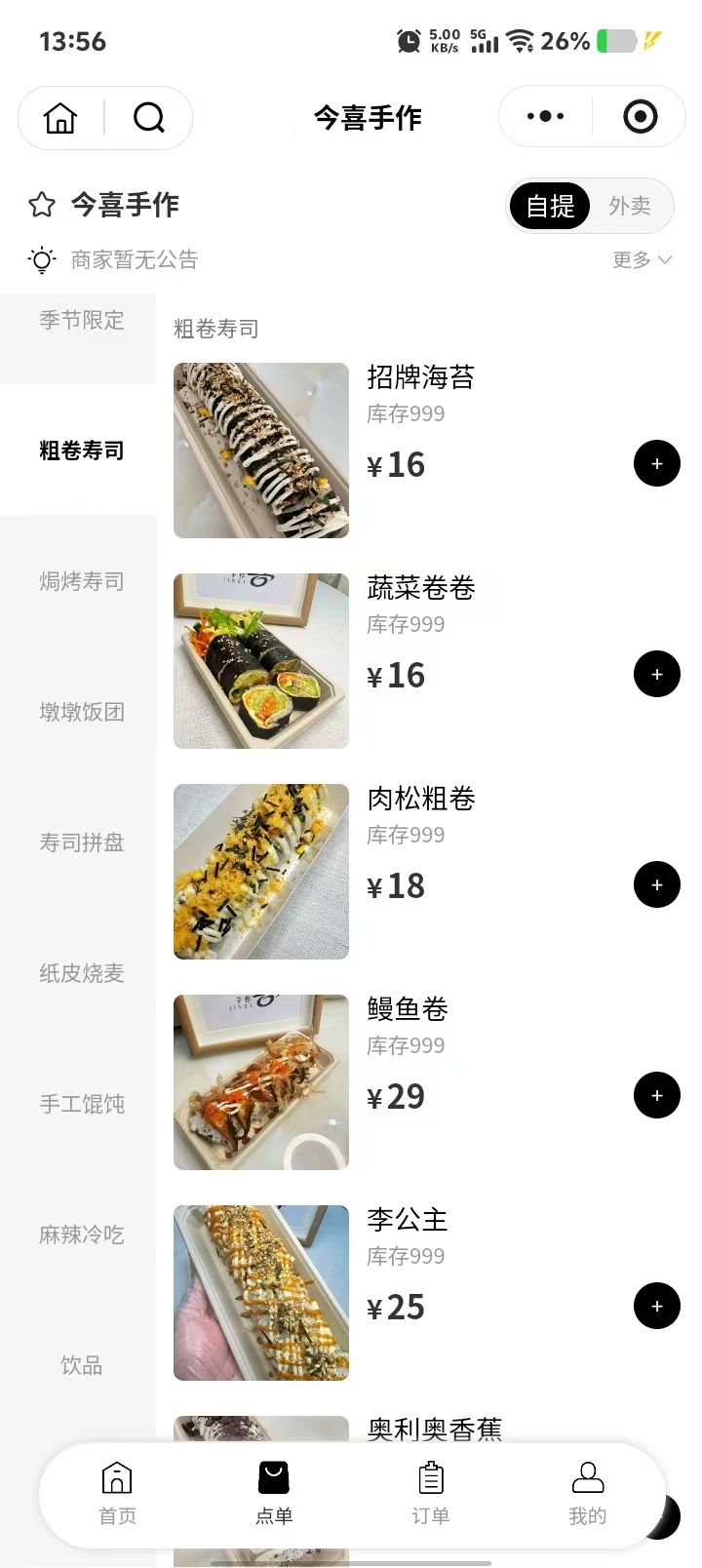Image resolution: width=702 pixels, height=1568 pixels.
Task: Select the 季节限定 category
Action: (x=82, y=321)
